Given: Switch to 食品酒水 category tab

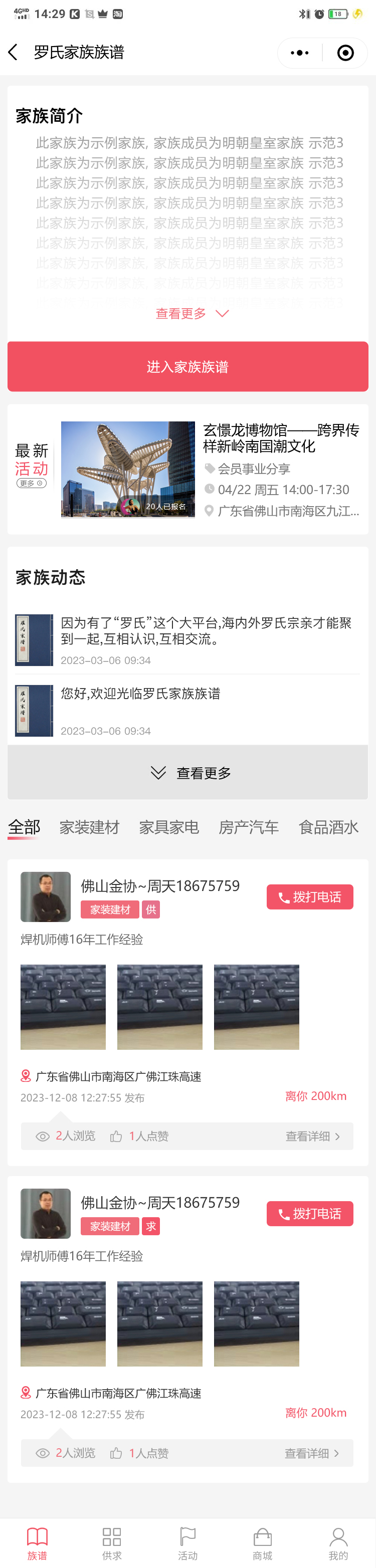Looking at the screenshot, I should tap(328, 827).
